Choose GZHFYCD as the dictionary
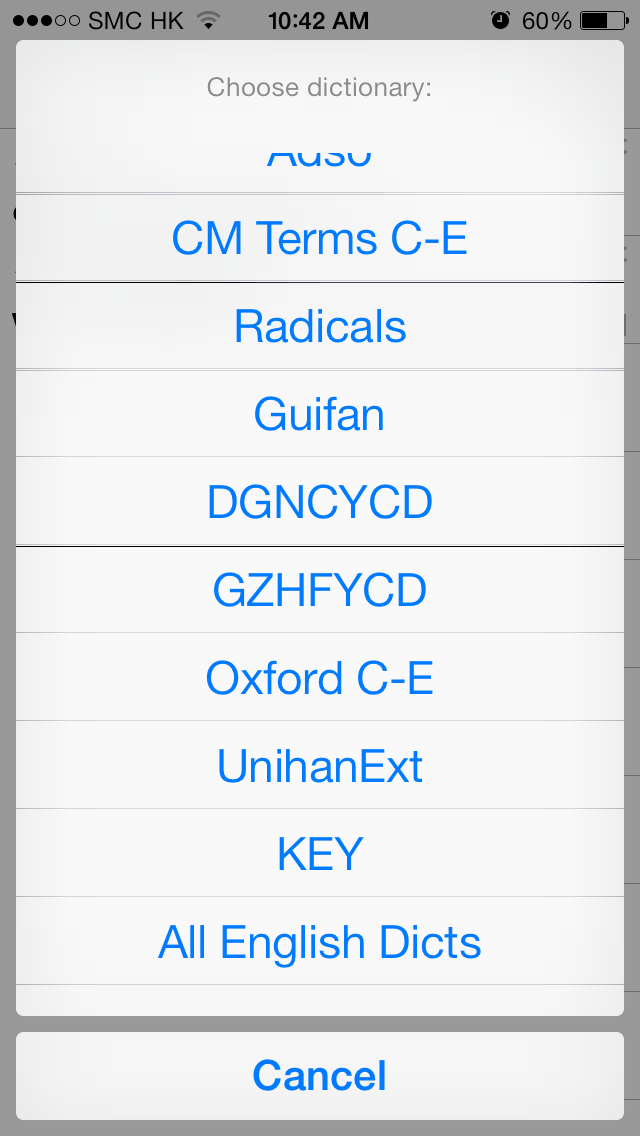The height and width of the screenshot is (1136, 640). [320, 590]
